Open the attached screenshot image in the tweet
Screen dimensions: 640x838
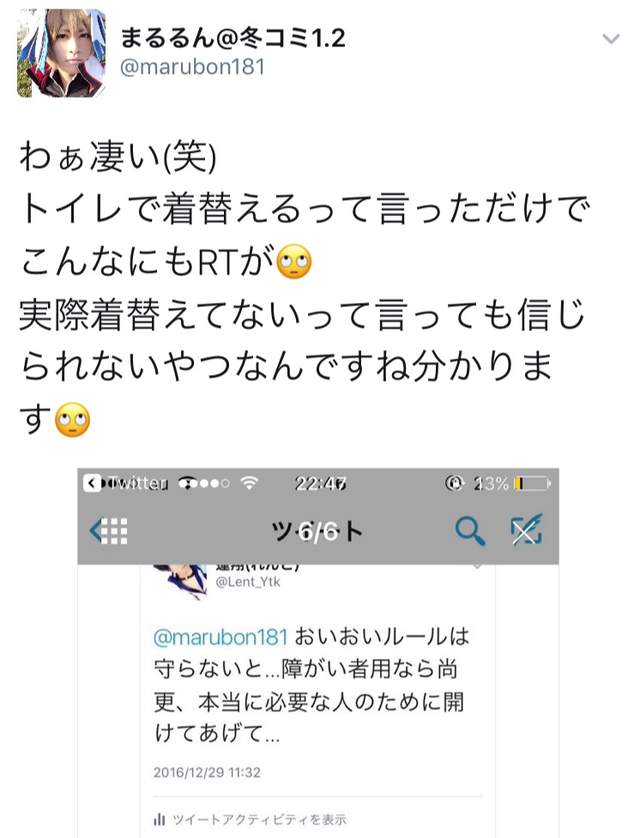pyautogui.click(x=318, y=650)
